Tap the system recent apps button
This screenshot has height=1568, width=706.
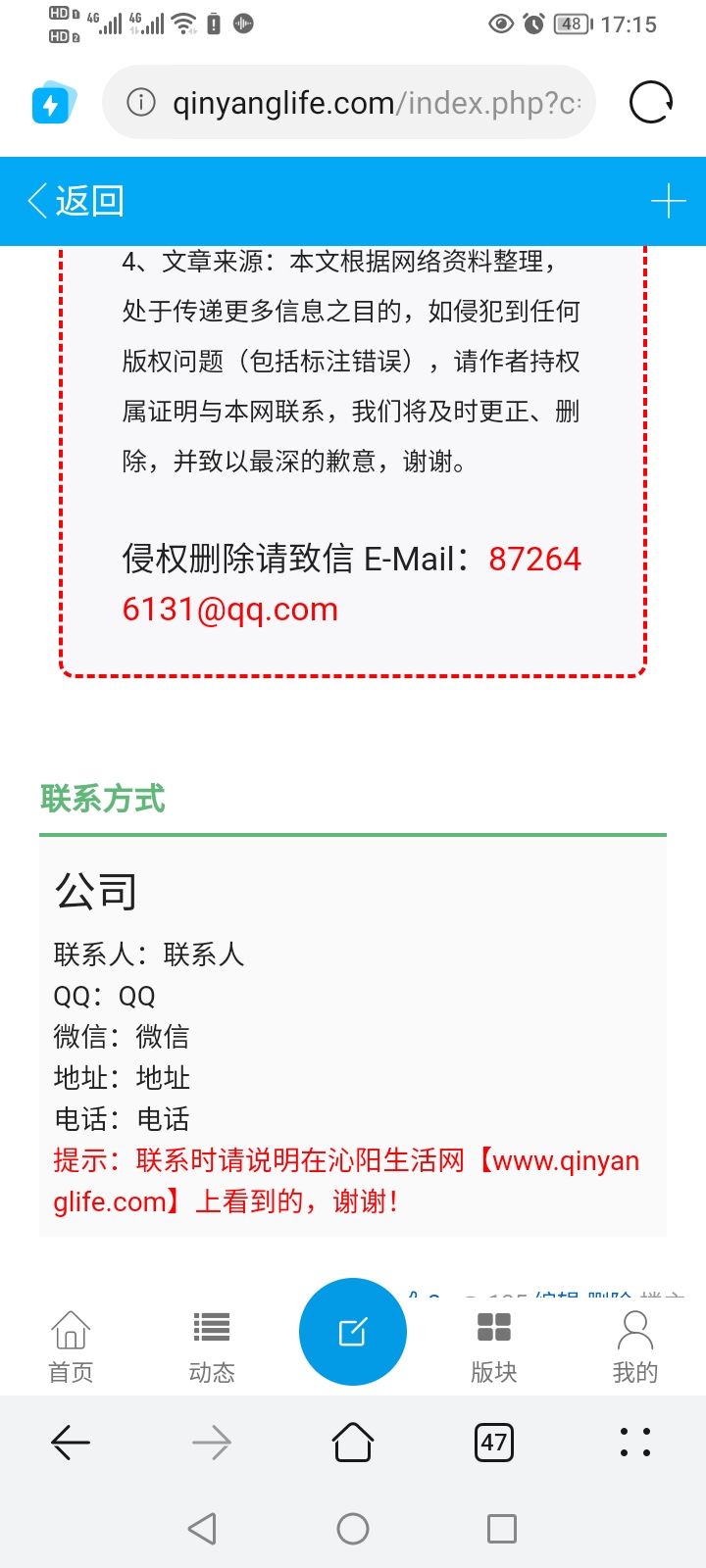(501, 1528)
